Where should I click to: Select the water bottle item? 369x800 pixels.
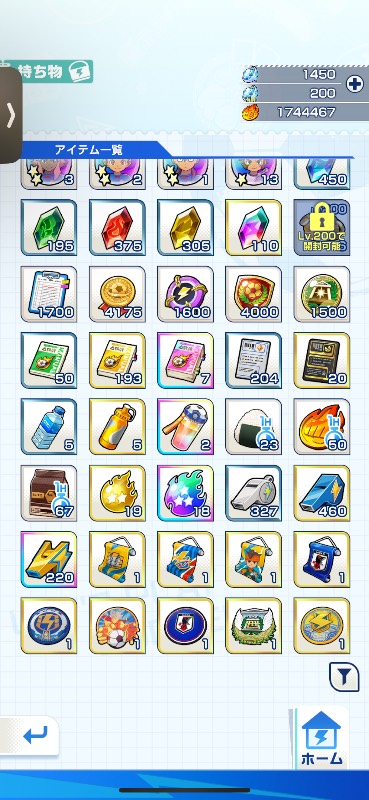(x=49, y=427)
